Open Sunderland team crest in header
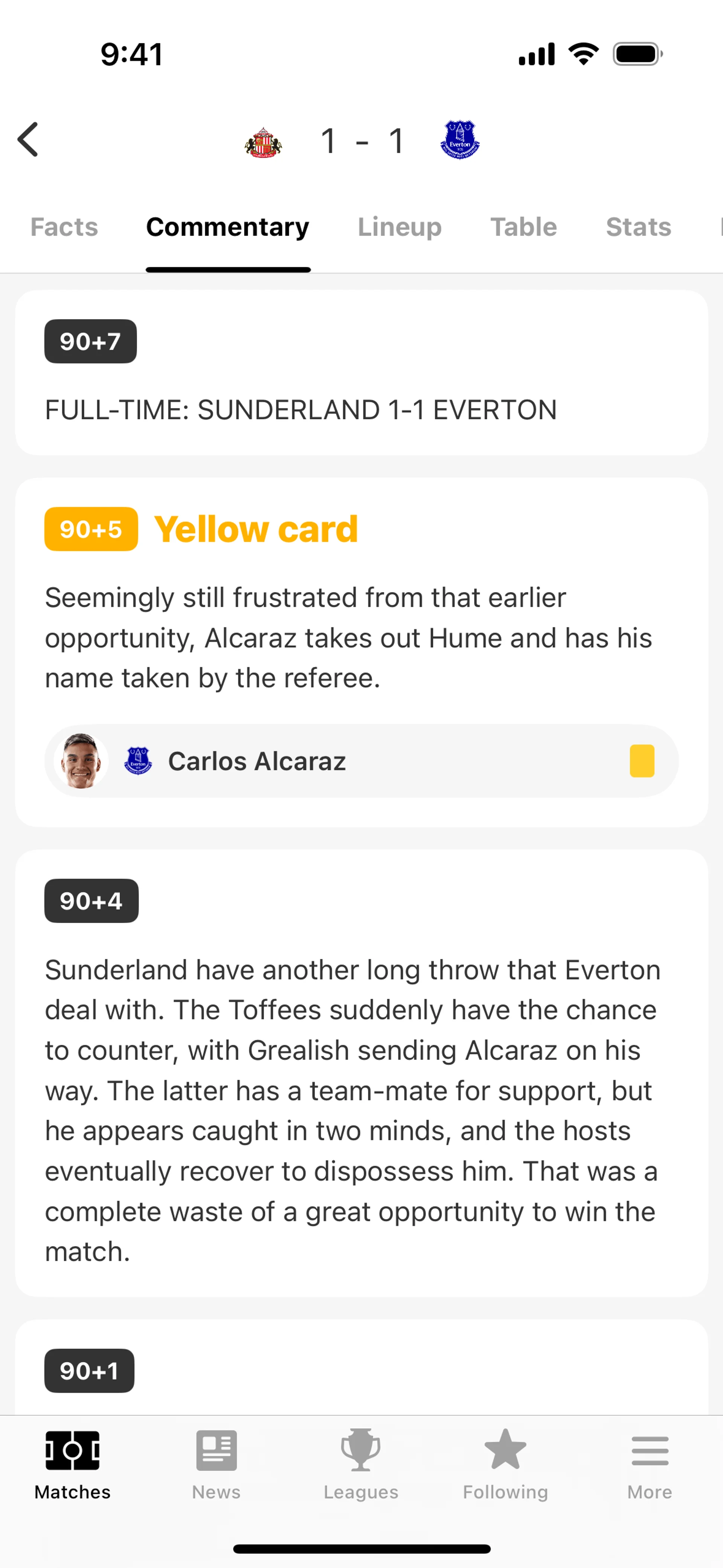 263,142
